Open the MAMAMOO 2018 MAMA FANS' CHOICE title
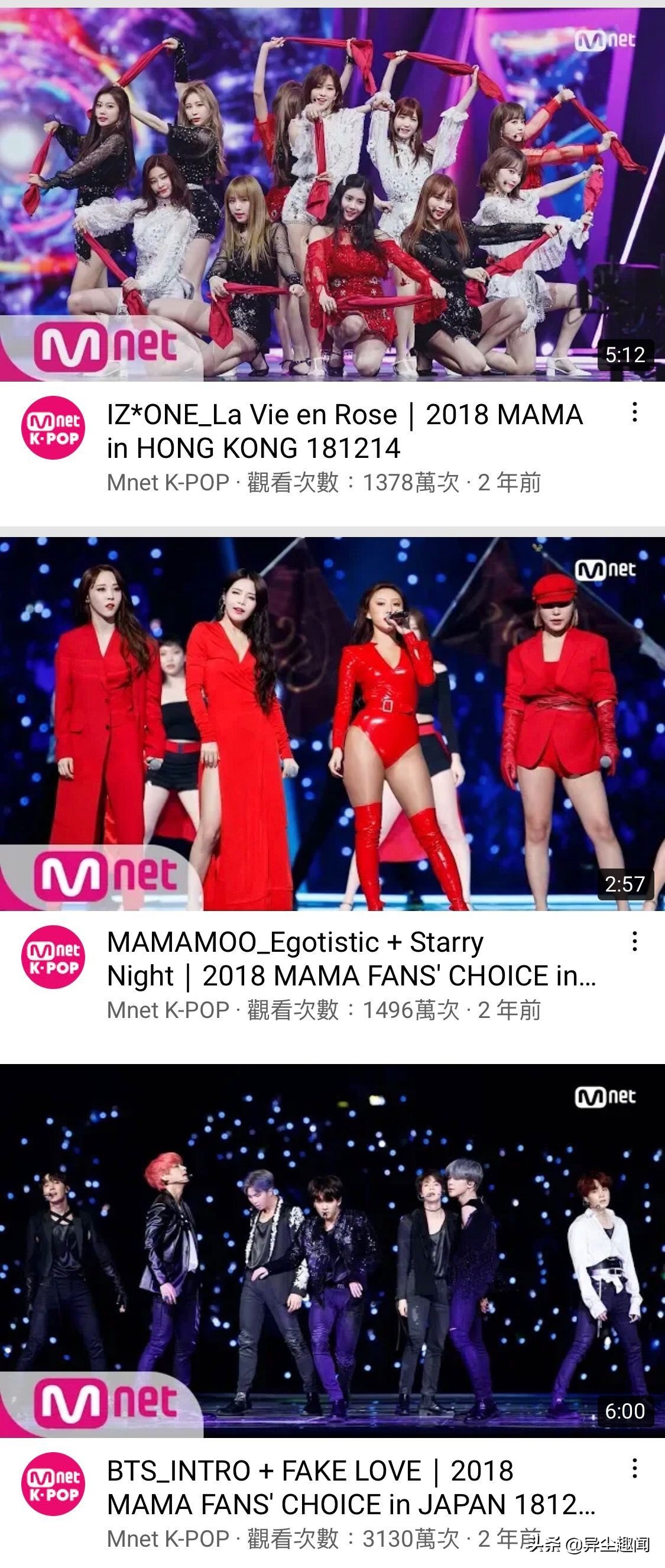This screenshot has height=1568, width=665. tap(350, 959)
